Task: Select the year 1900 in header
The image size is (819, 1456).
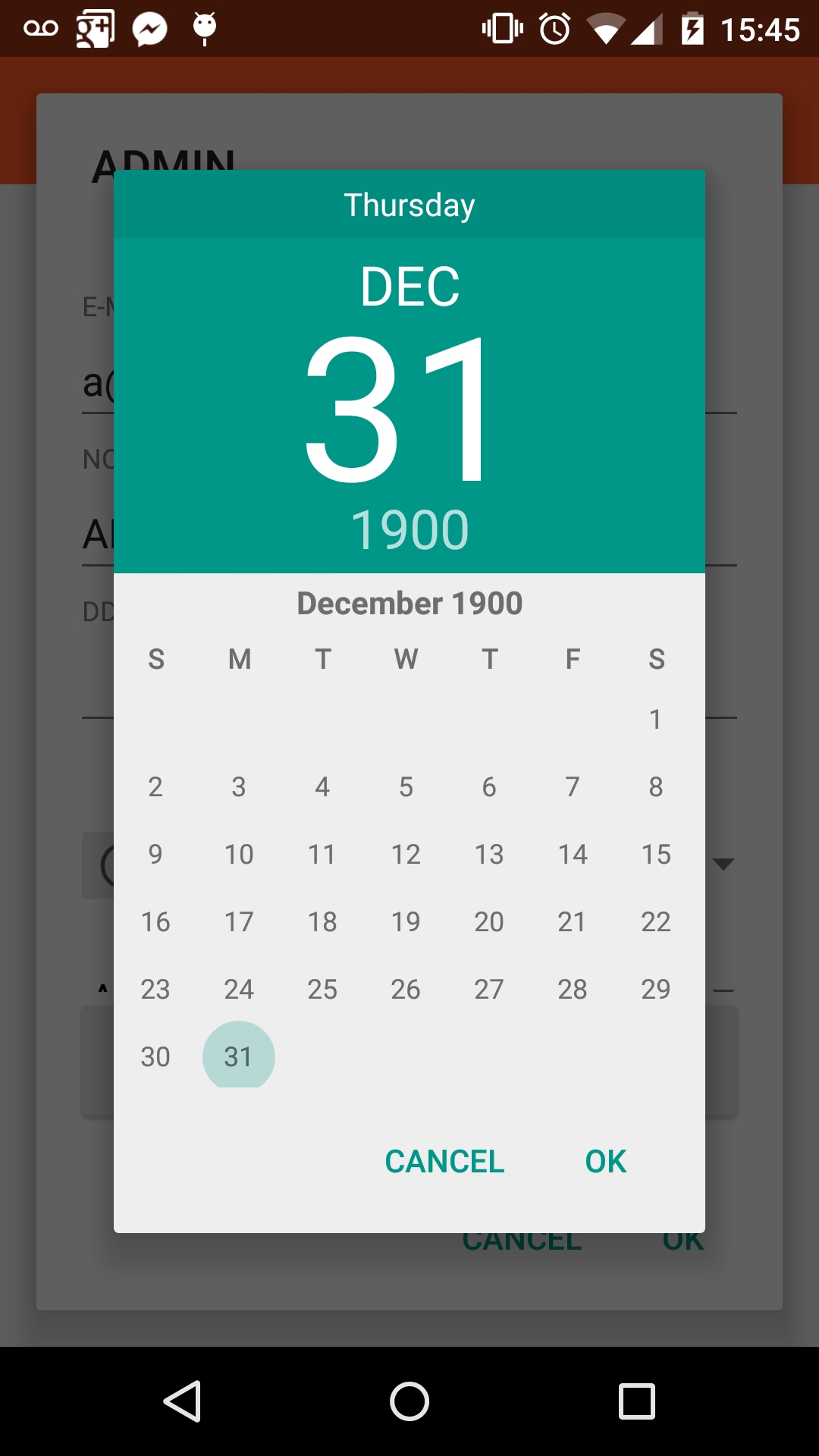Action: click(x=409, y=529)
